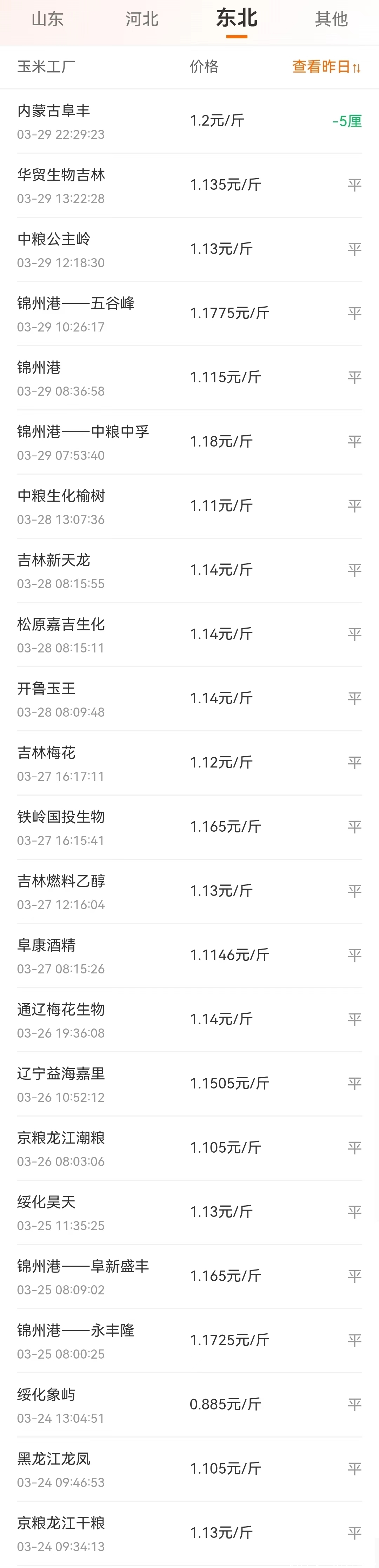Viewport: 379px width, 1568px height.
Task: Open the 其他 tab
Action: pyautogui.click(x=332, y=20)
